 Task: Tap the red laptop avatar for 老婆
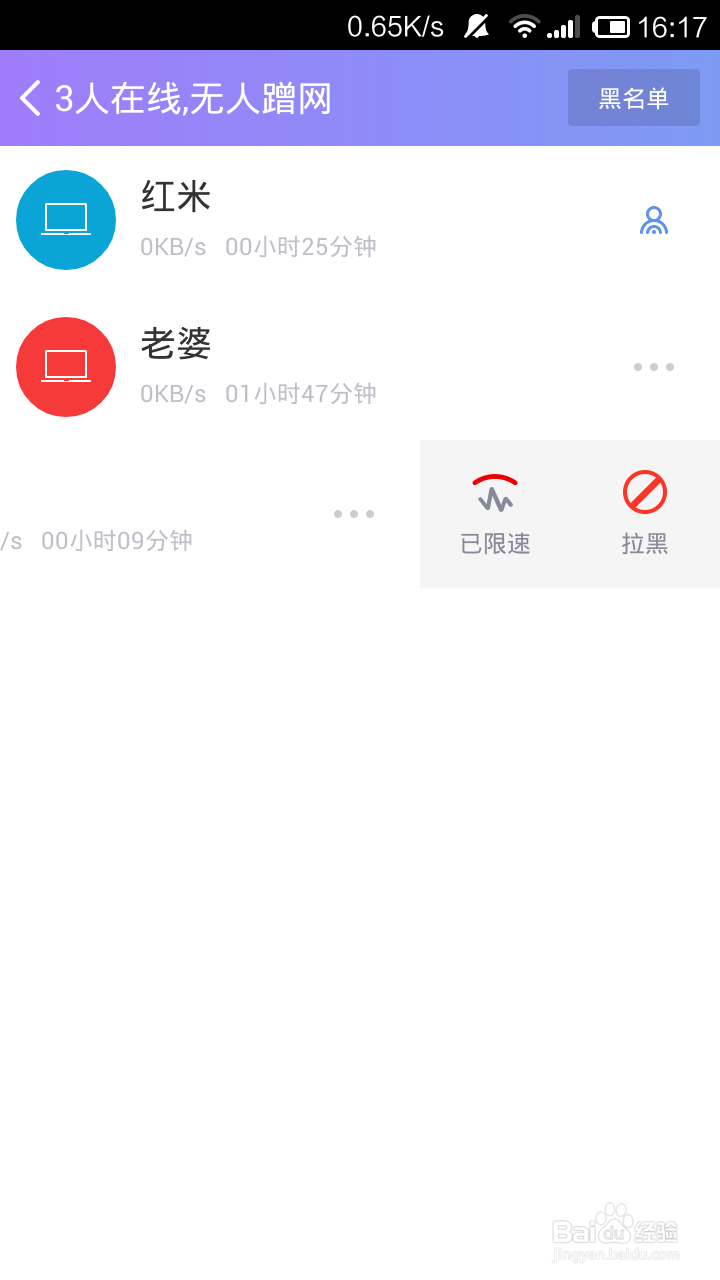(x=66, y=367)
